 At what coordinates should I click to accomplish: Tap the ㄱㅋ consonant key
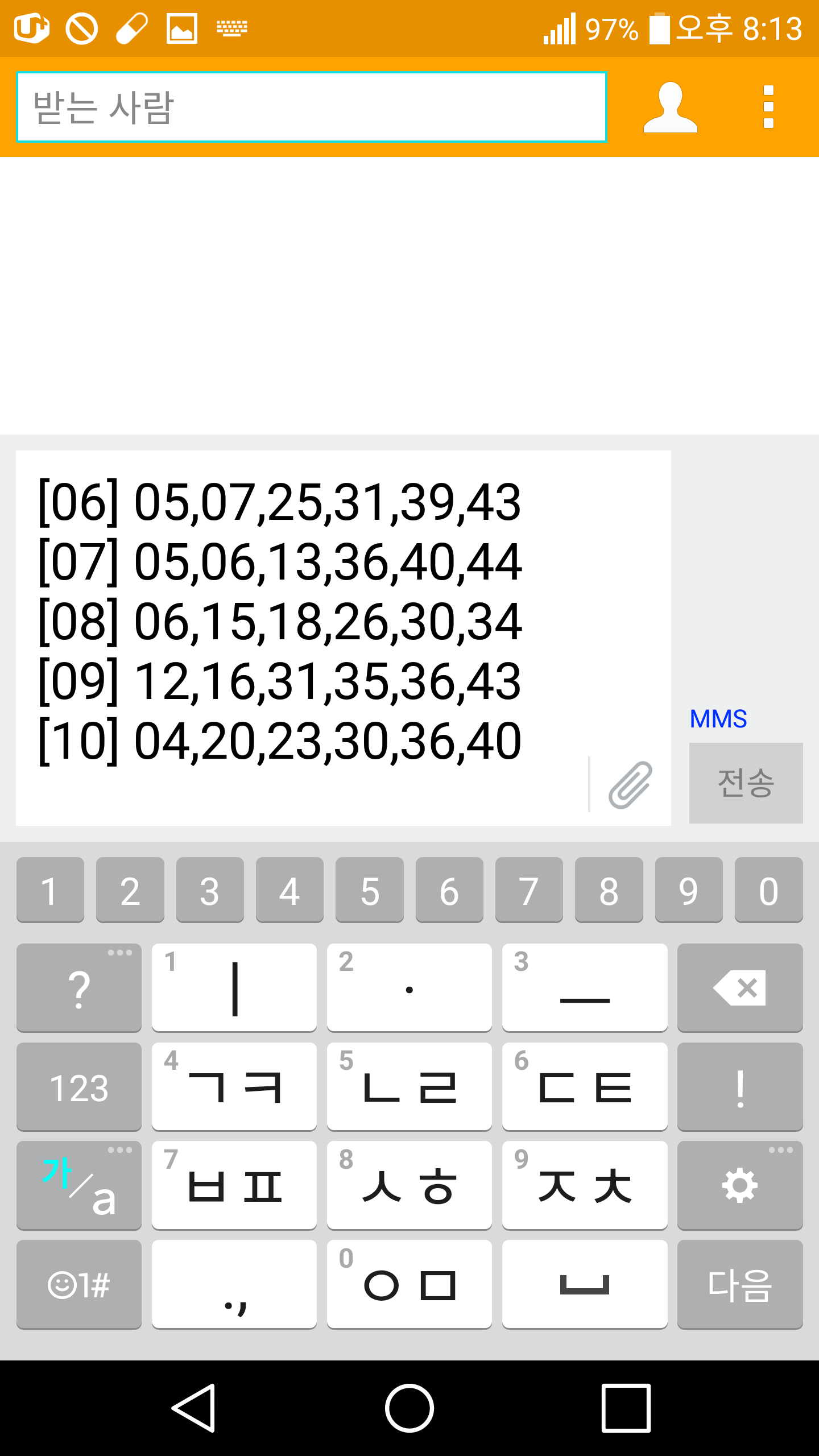click(x=234, y=1087)
